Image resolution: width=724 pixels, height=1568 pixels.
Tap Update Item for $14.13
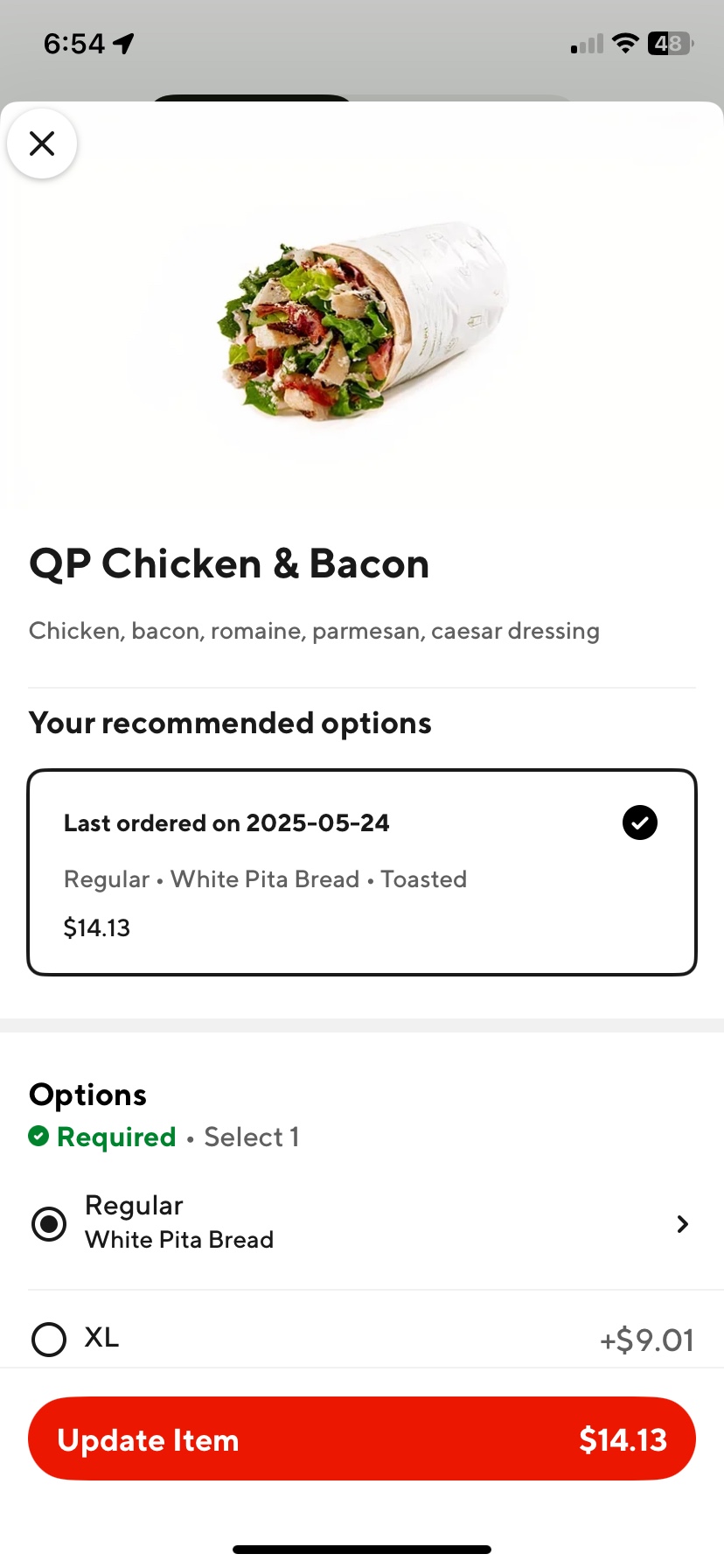click(362, 1439)
